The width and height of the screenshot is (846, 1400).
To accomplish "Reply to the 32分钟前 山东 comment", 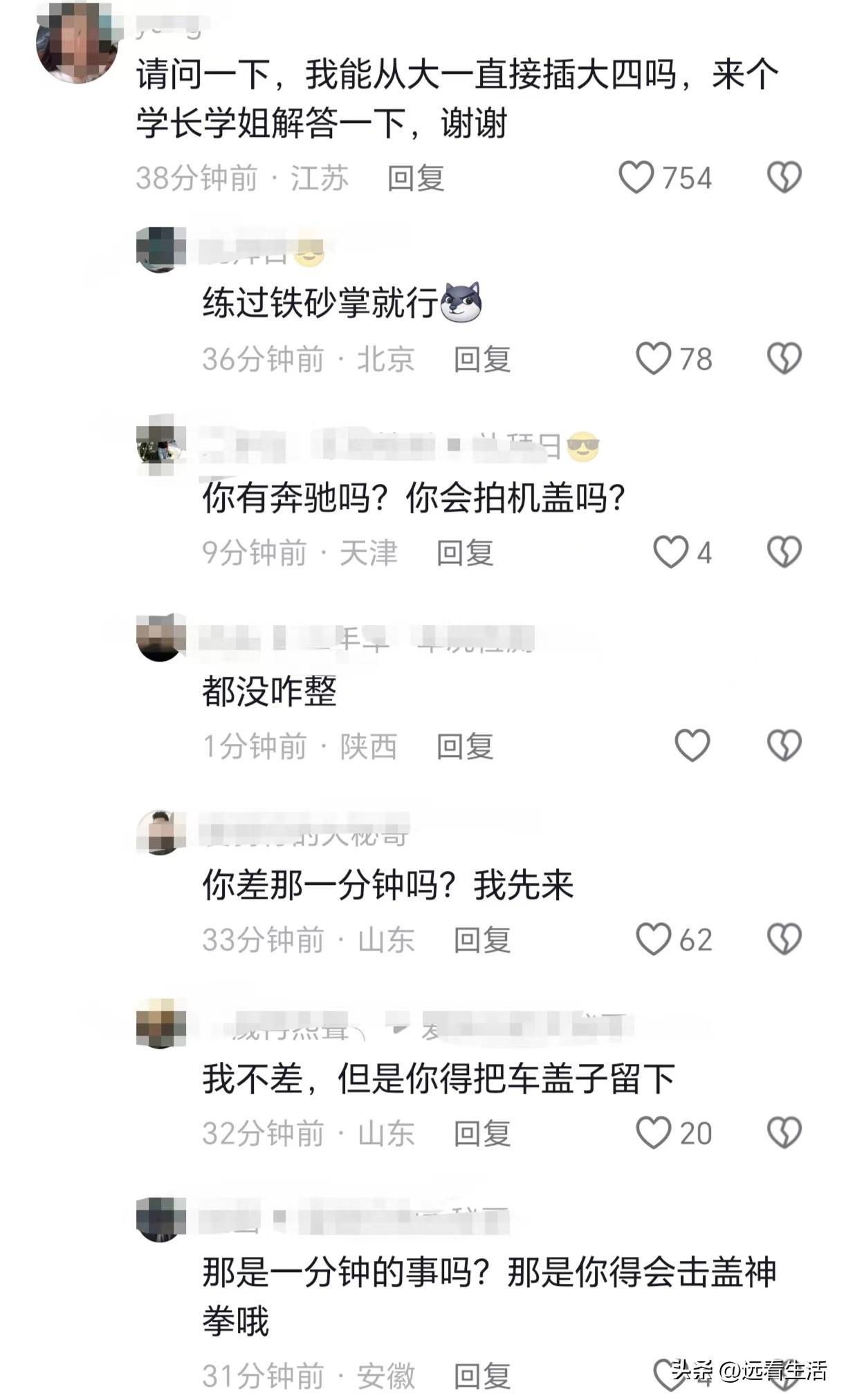I will click(482, 1134).
